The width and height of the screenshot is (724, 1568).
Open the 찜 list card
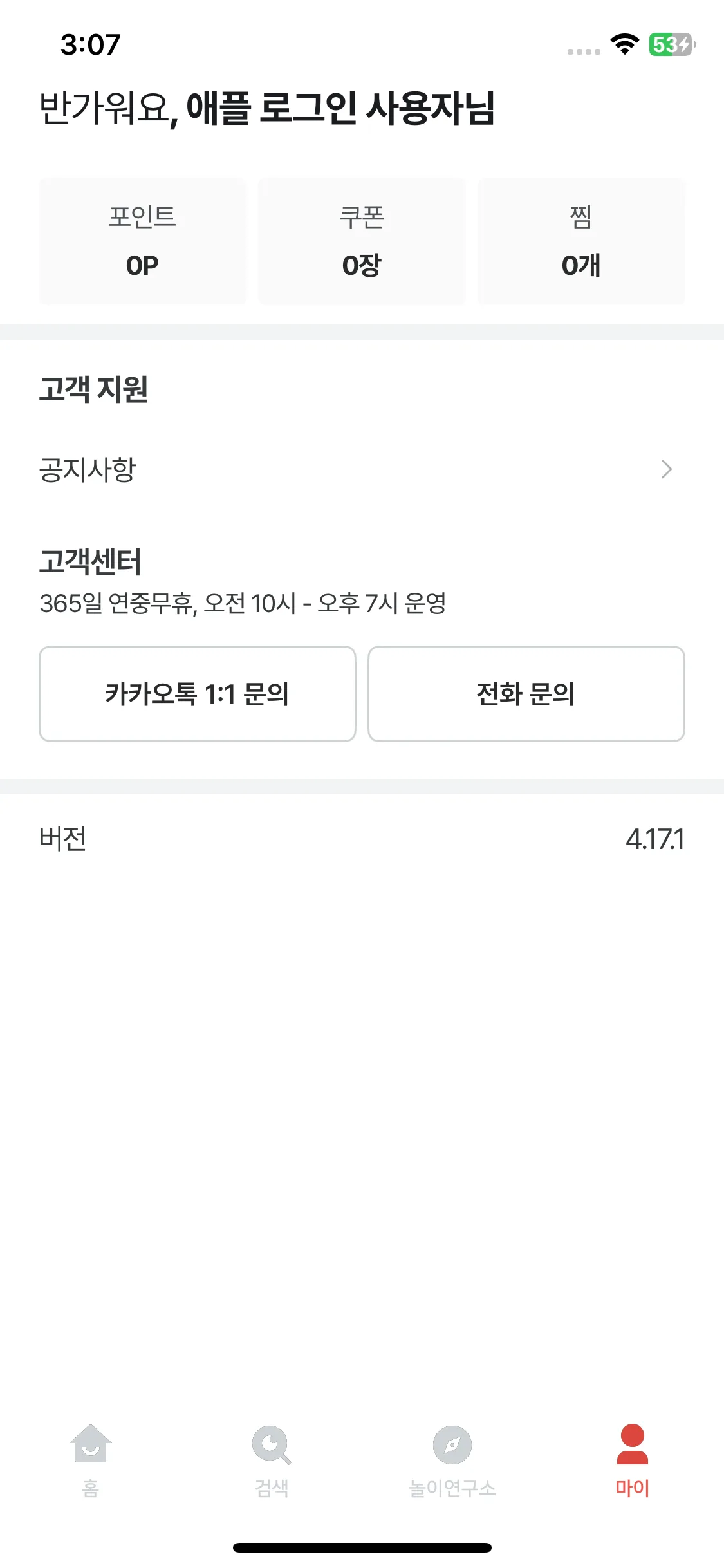click(581, 241)
